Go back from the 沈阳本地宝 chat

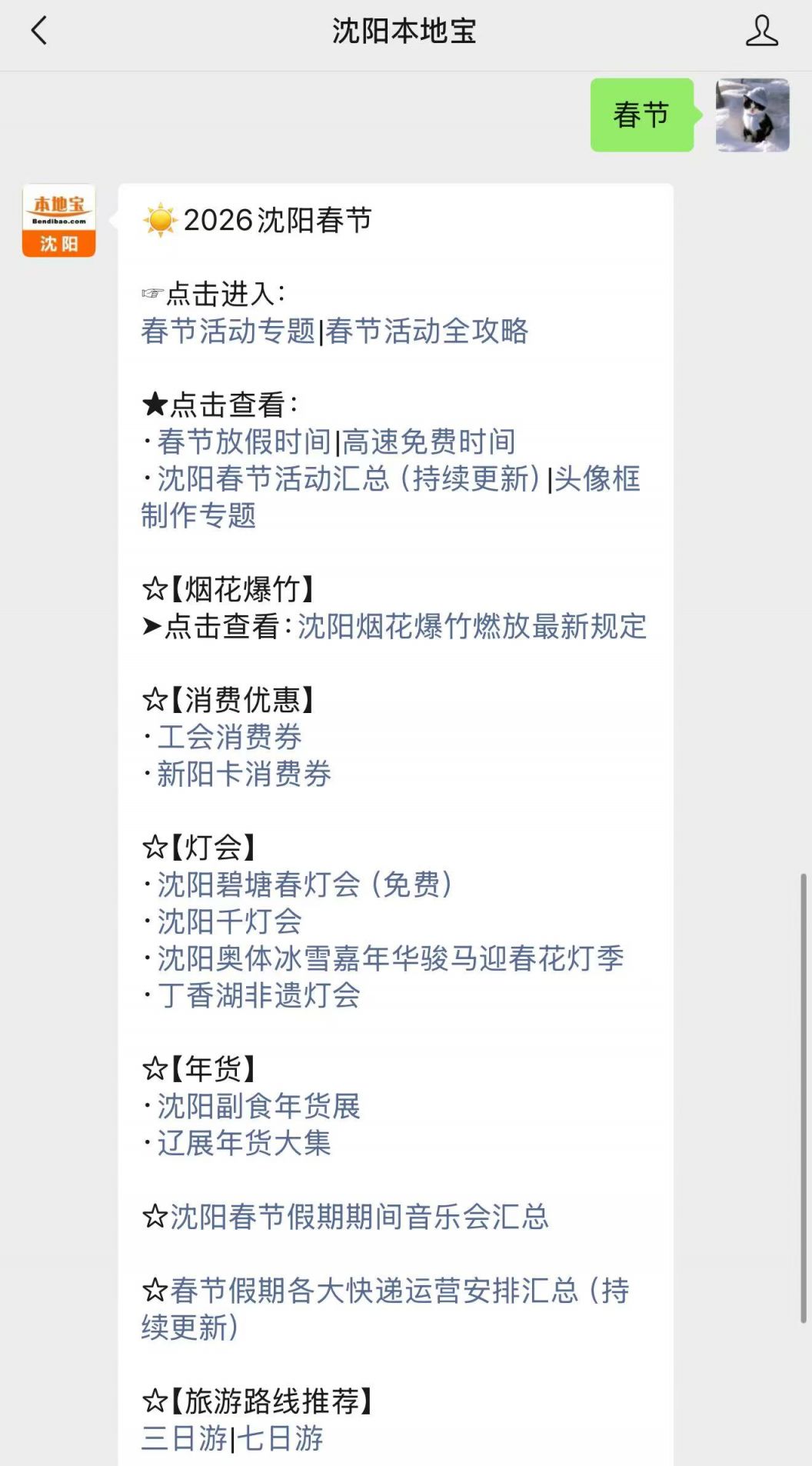(x=39, y=32)
